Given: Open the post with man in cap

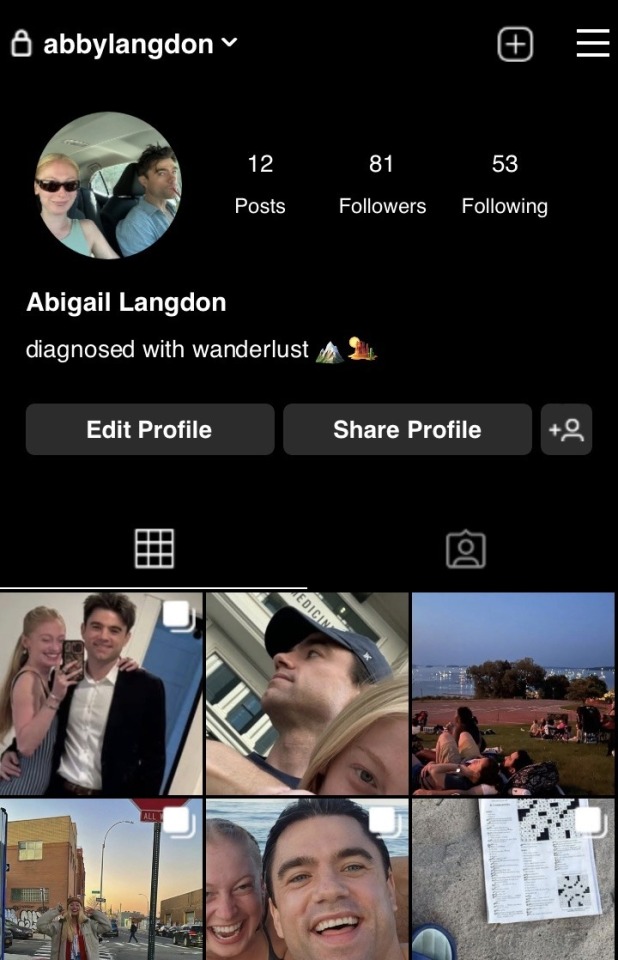Looking at the screenshot, I should coord(307,693).
